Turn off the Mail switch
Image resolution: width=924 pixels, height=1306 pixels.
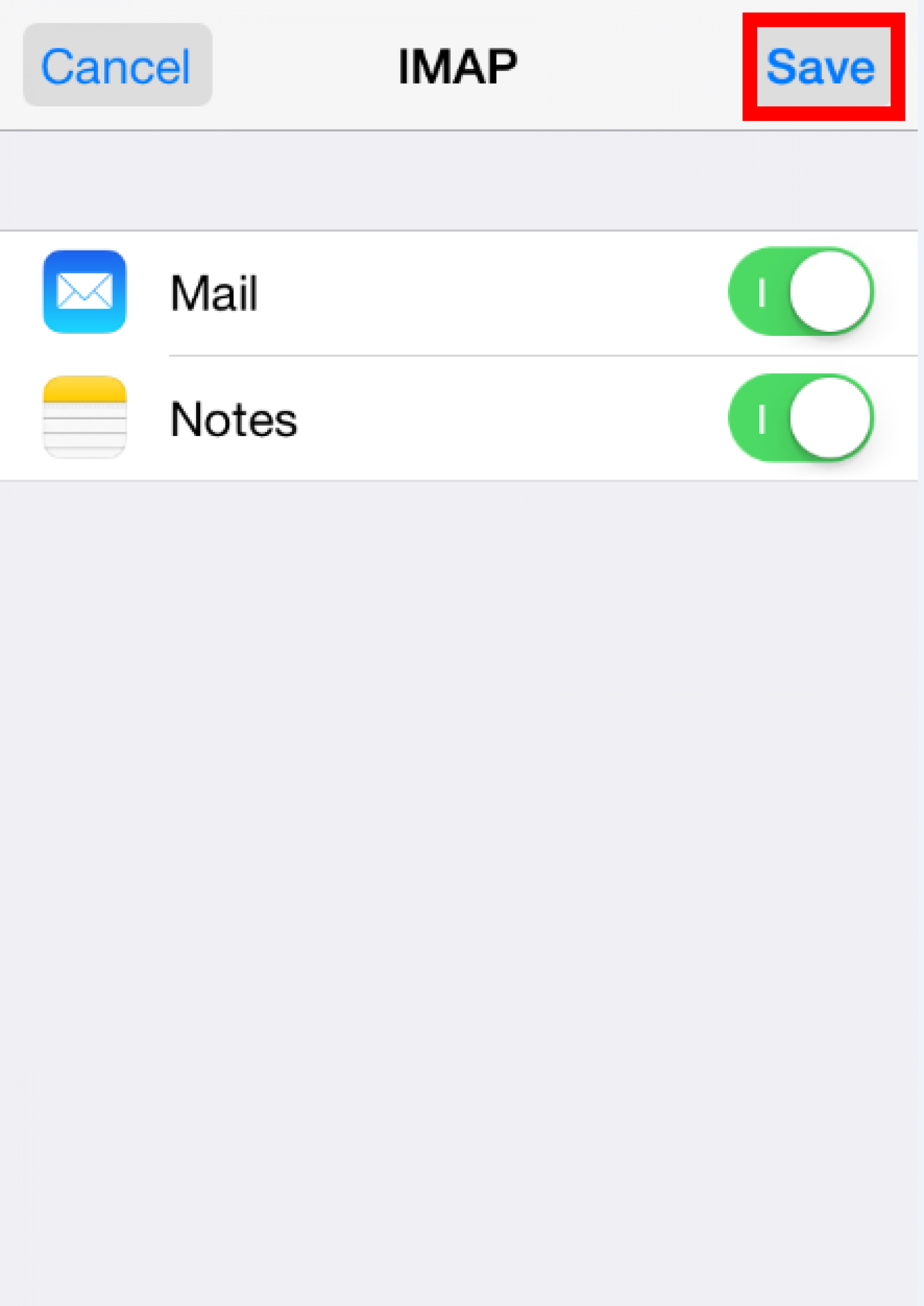[x=801, y=291]
